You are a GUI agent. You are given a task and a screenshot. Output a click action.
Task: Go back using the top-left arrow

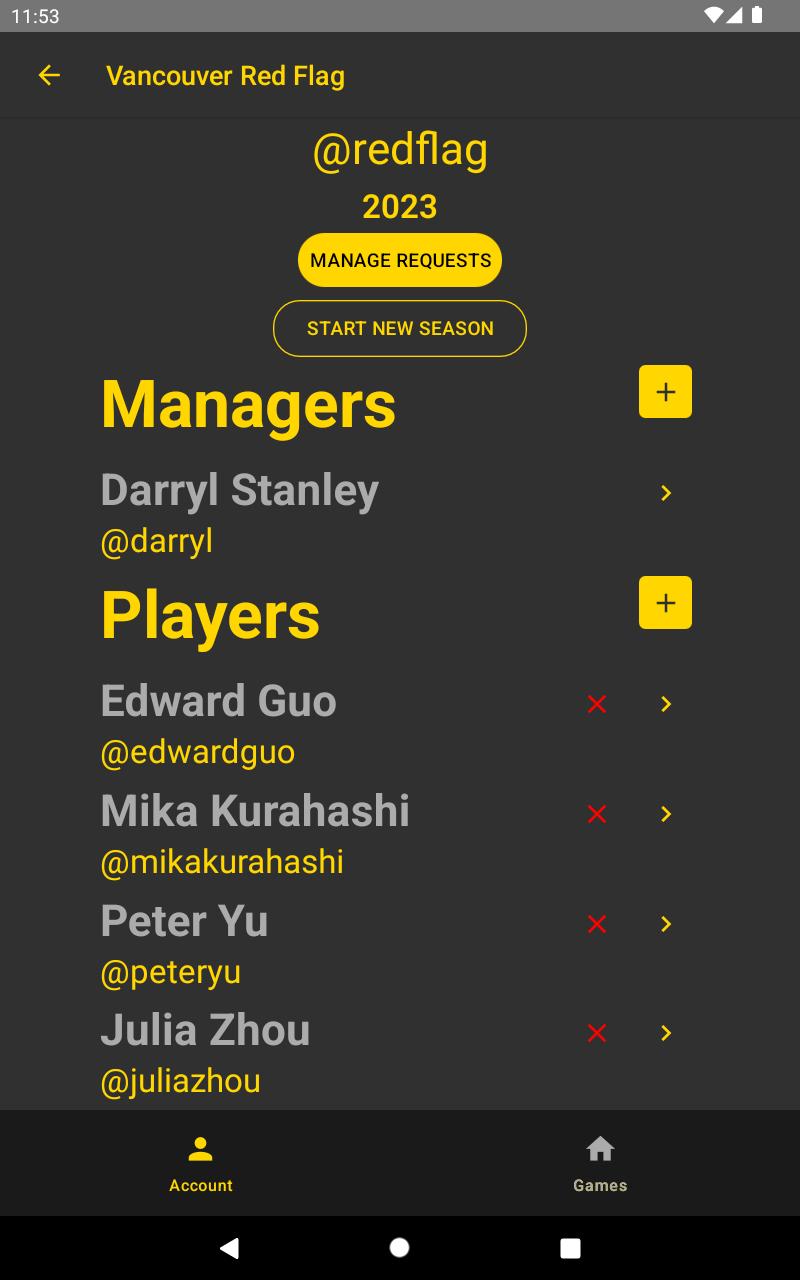pyautogui.click(x=49, y=75)
